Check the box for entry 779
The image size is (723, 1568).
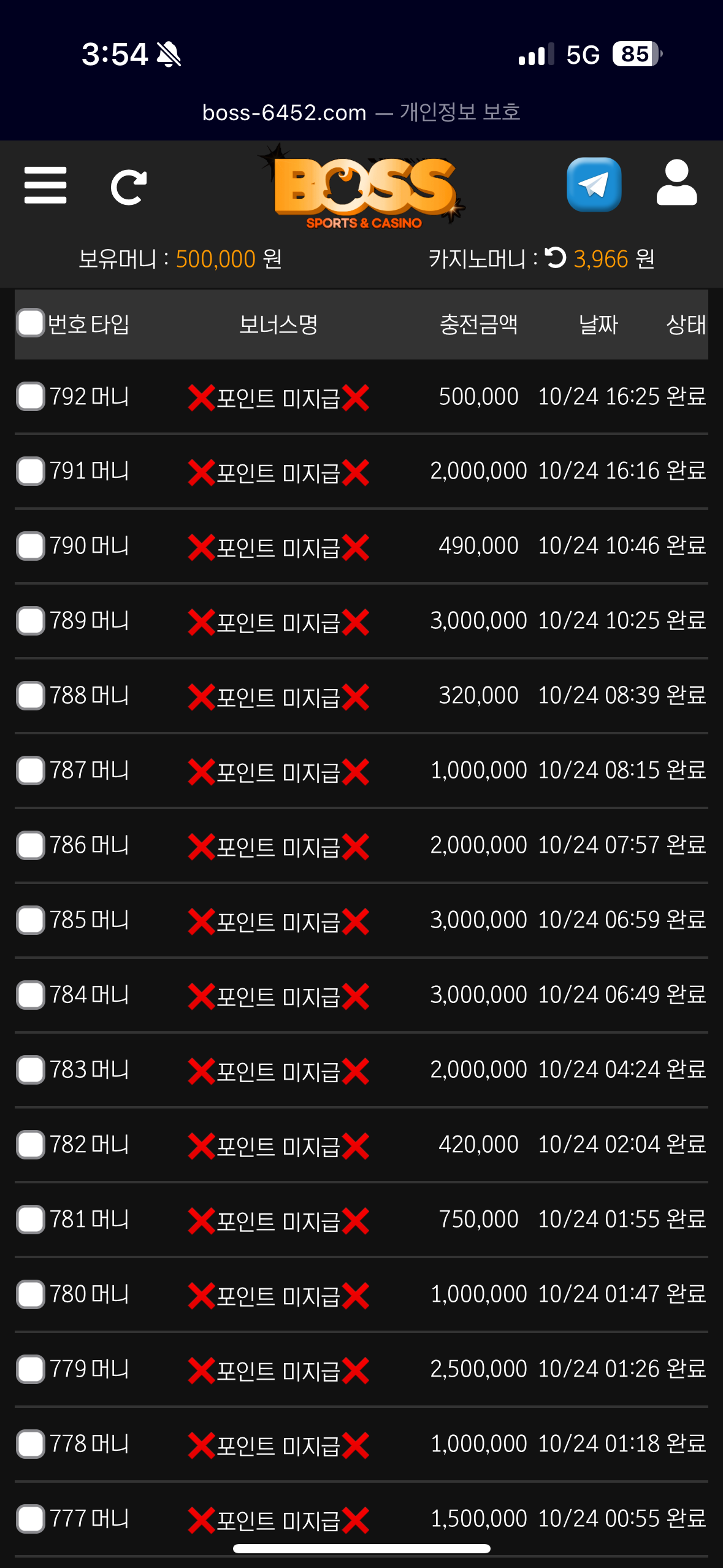(31, 1369)
